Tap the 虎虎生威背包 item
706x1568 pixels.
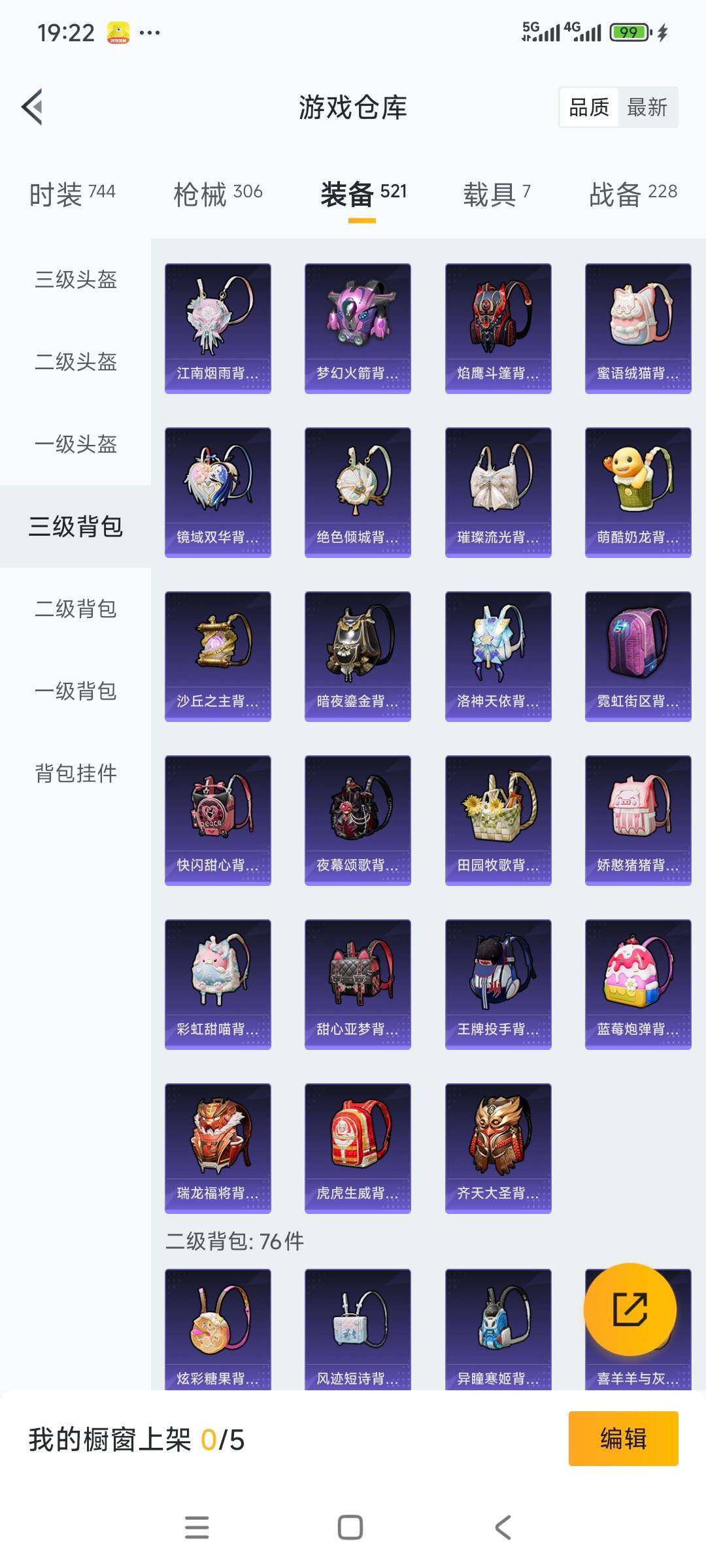(358, 1147)
